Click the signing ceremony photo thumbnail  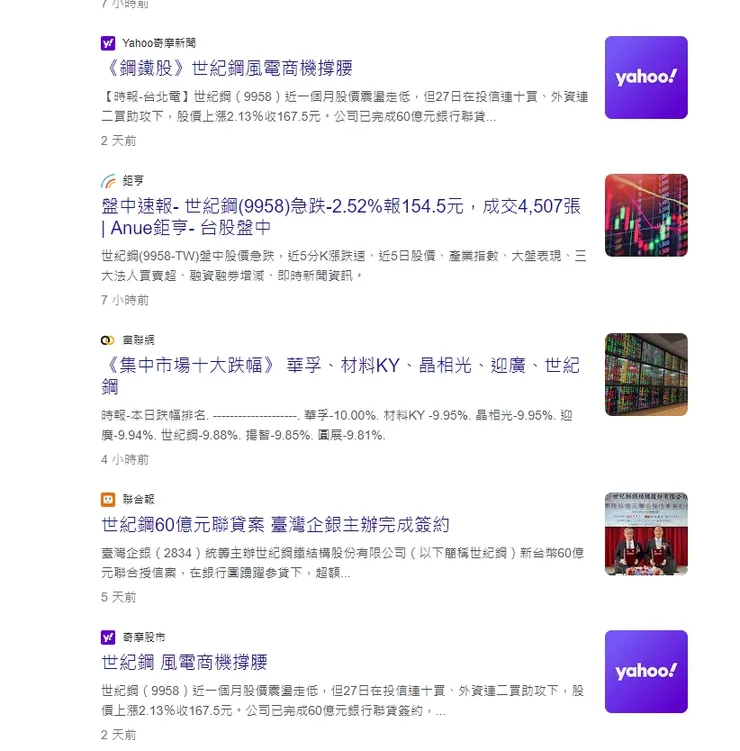pos(646,533)
